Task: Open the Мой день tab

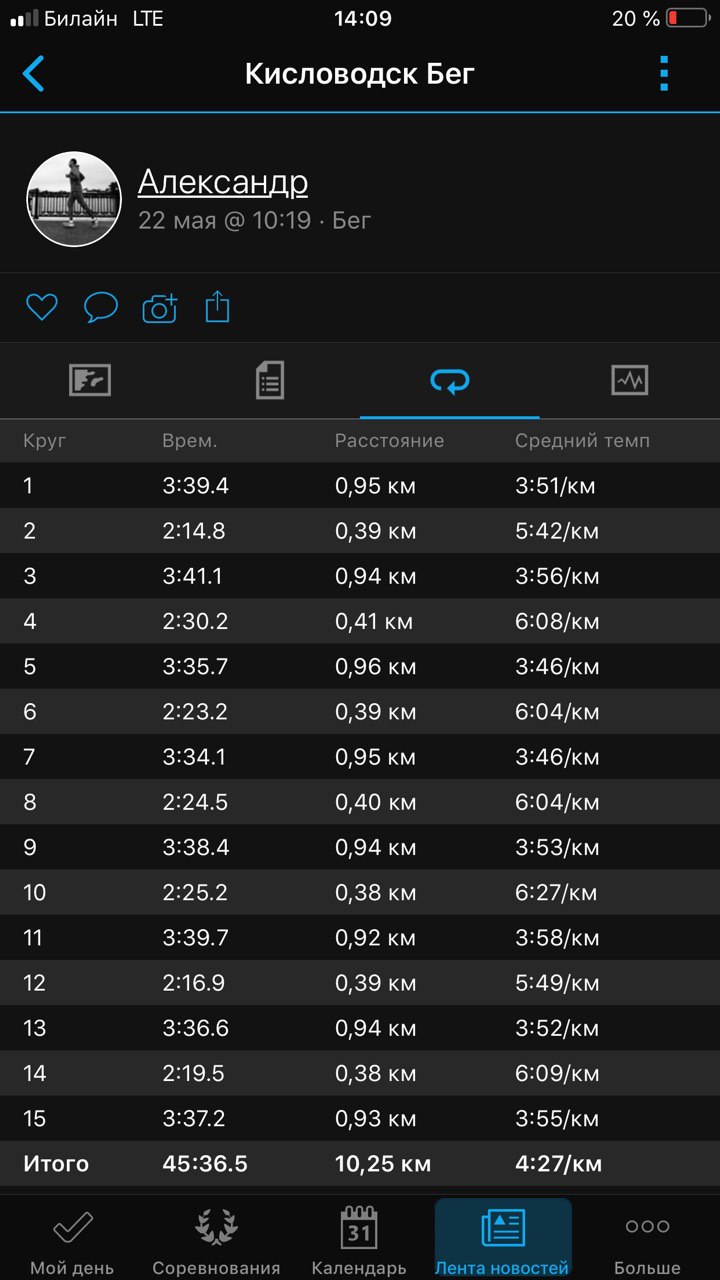Action: point(72,1240)
